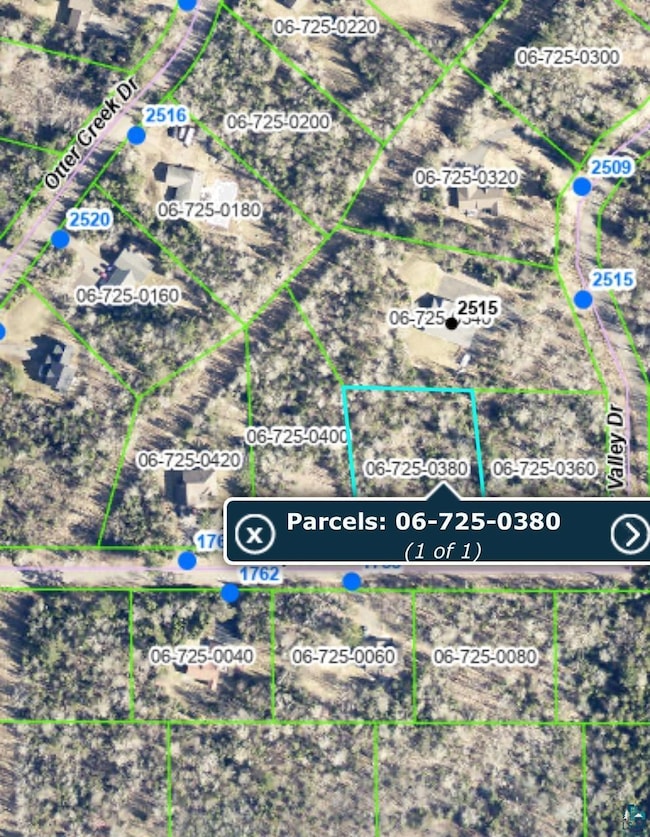
Task: Select address point 2509 on the map
Action: coord(582,186)
